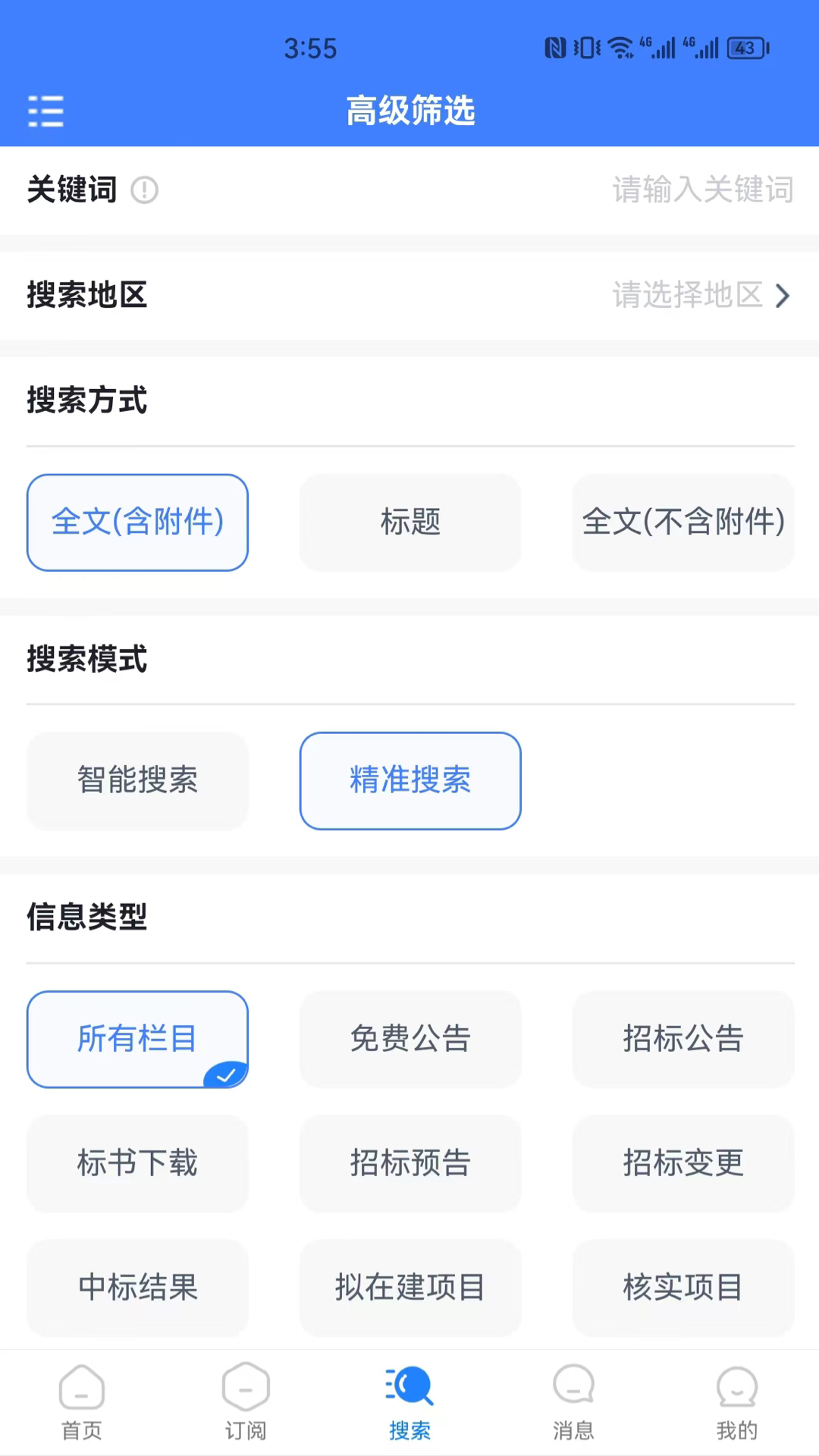Go to the 订阅 tab
Screen dimensions: 819x1456
pyautogui.click(x=246, y=1401)
